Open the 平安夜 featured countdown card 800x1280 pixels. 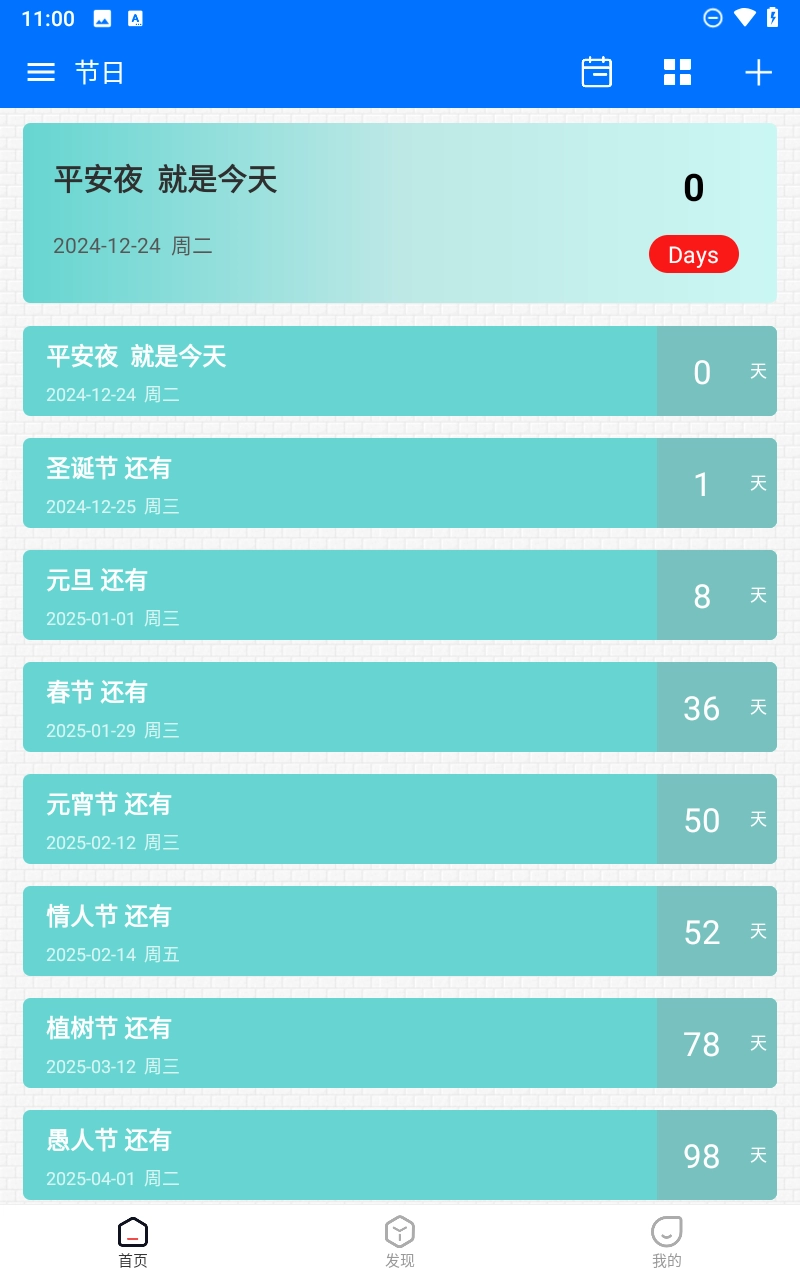[x=400, y=213]
